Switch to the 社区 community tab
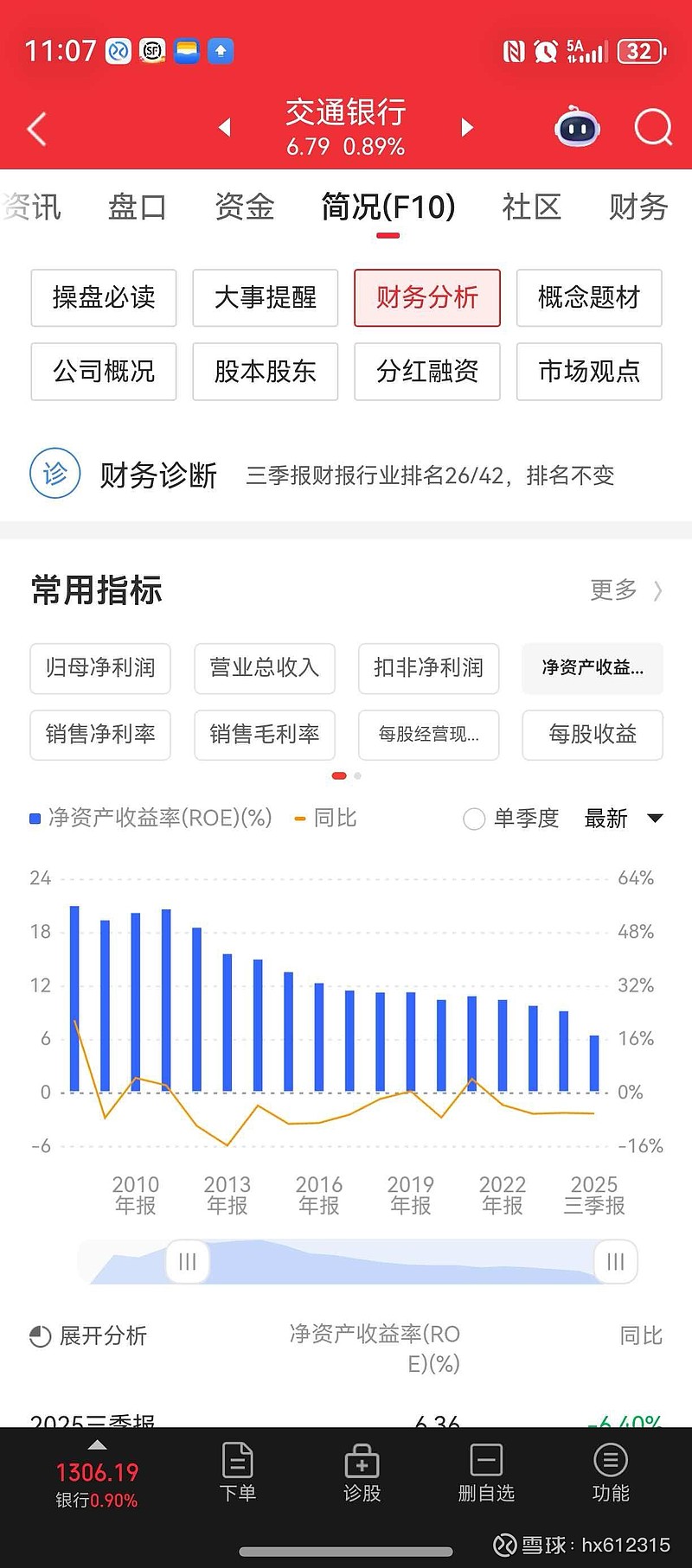 pos(531,207)
